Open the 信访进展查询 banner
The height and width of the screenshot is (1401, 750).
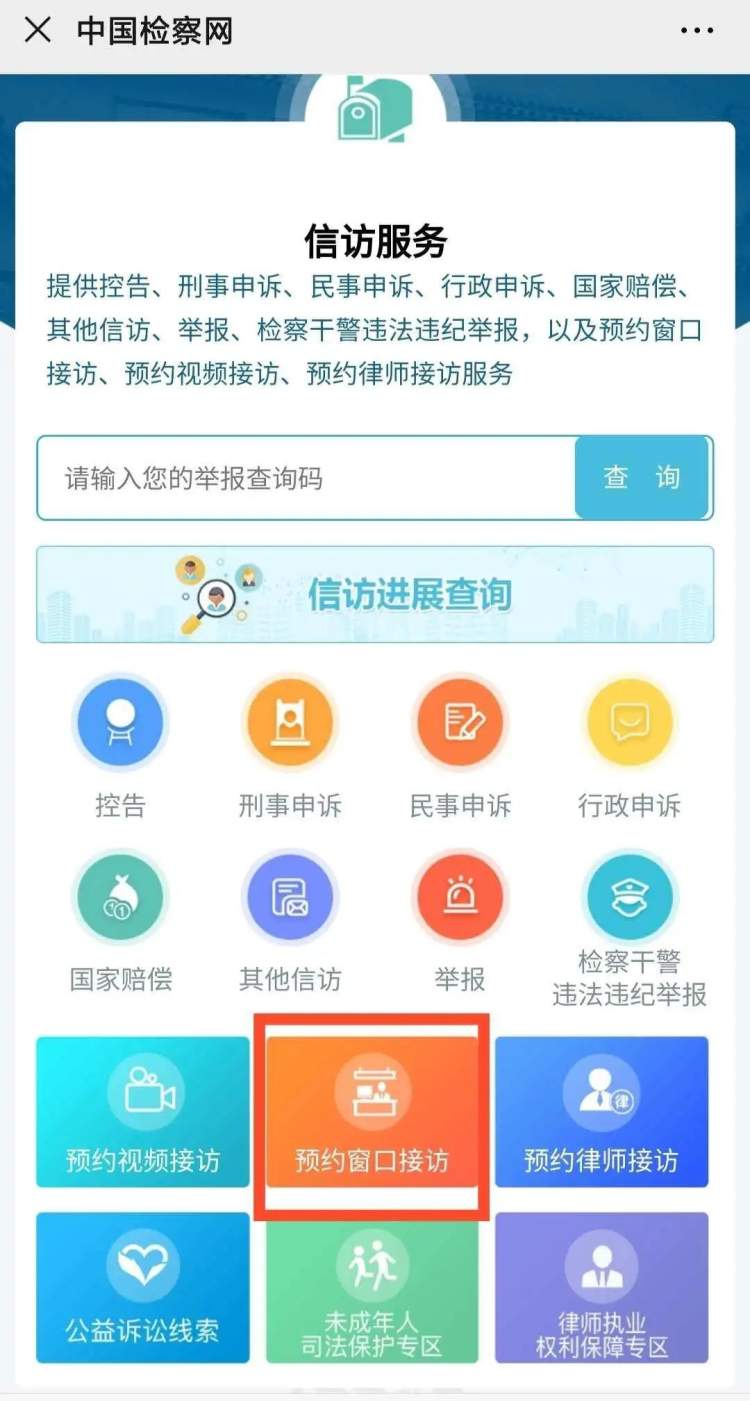tap(375, 594)
